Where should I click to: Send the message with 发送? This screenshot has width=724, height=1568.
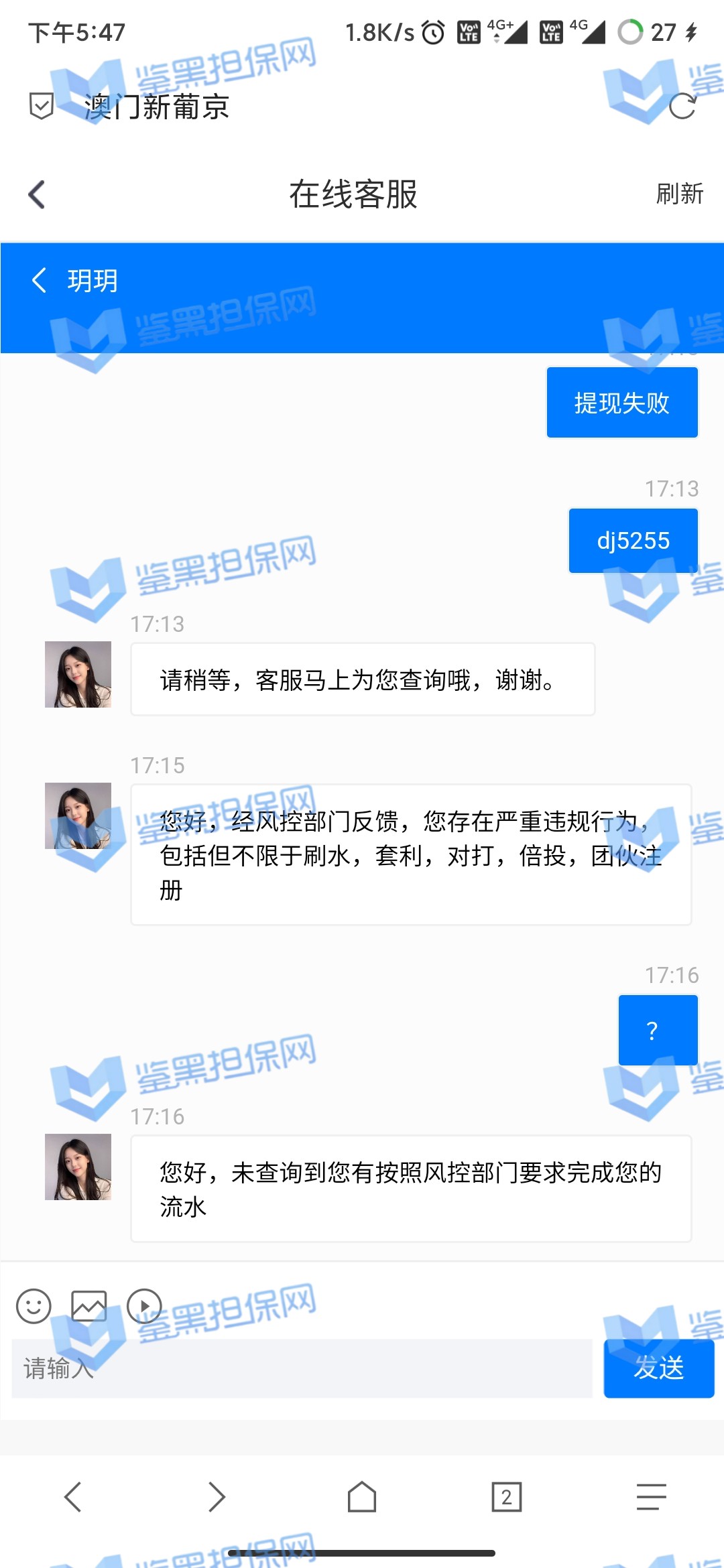[x=658, y=1368]
